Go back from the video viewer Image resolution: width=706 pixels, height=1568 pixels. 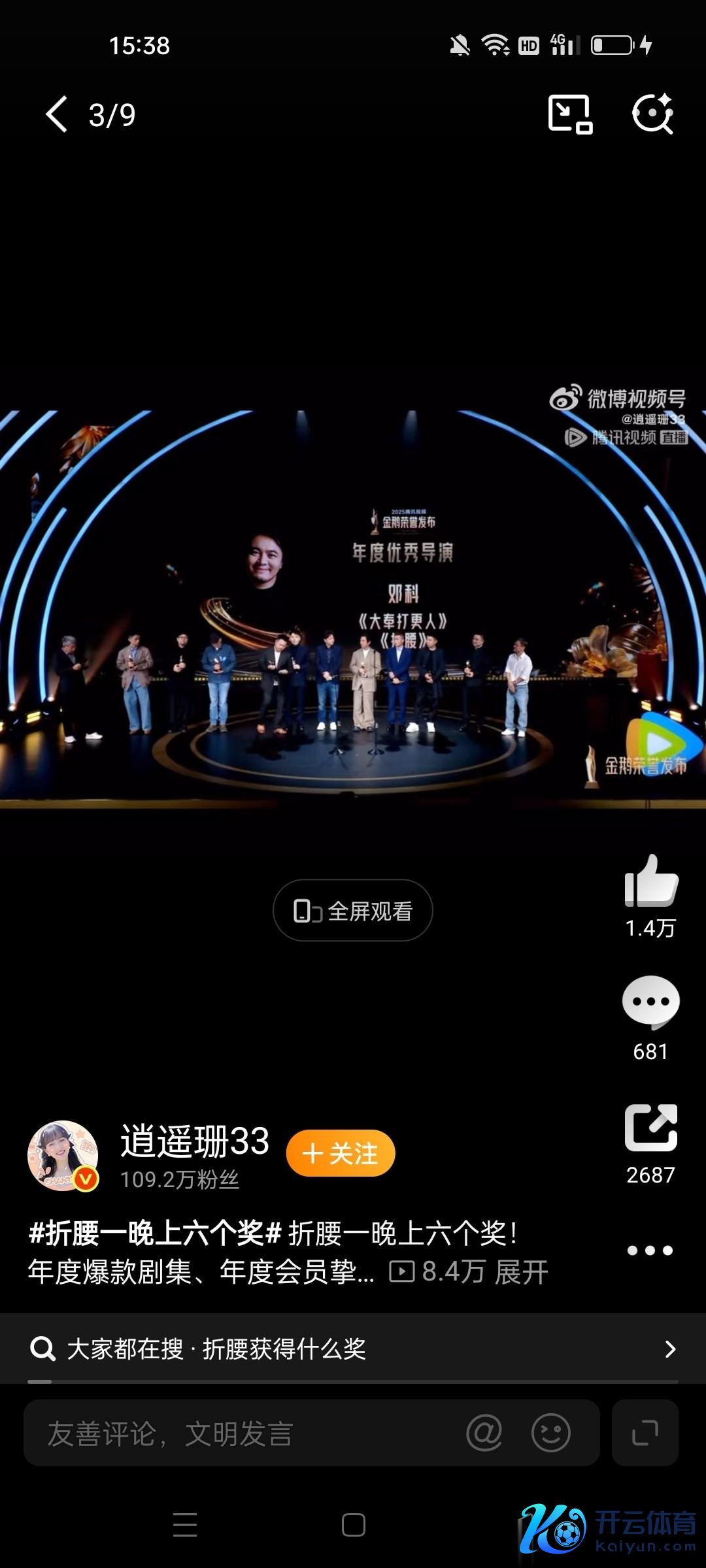coord(57,114)
